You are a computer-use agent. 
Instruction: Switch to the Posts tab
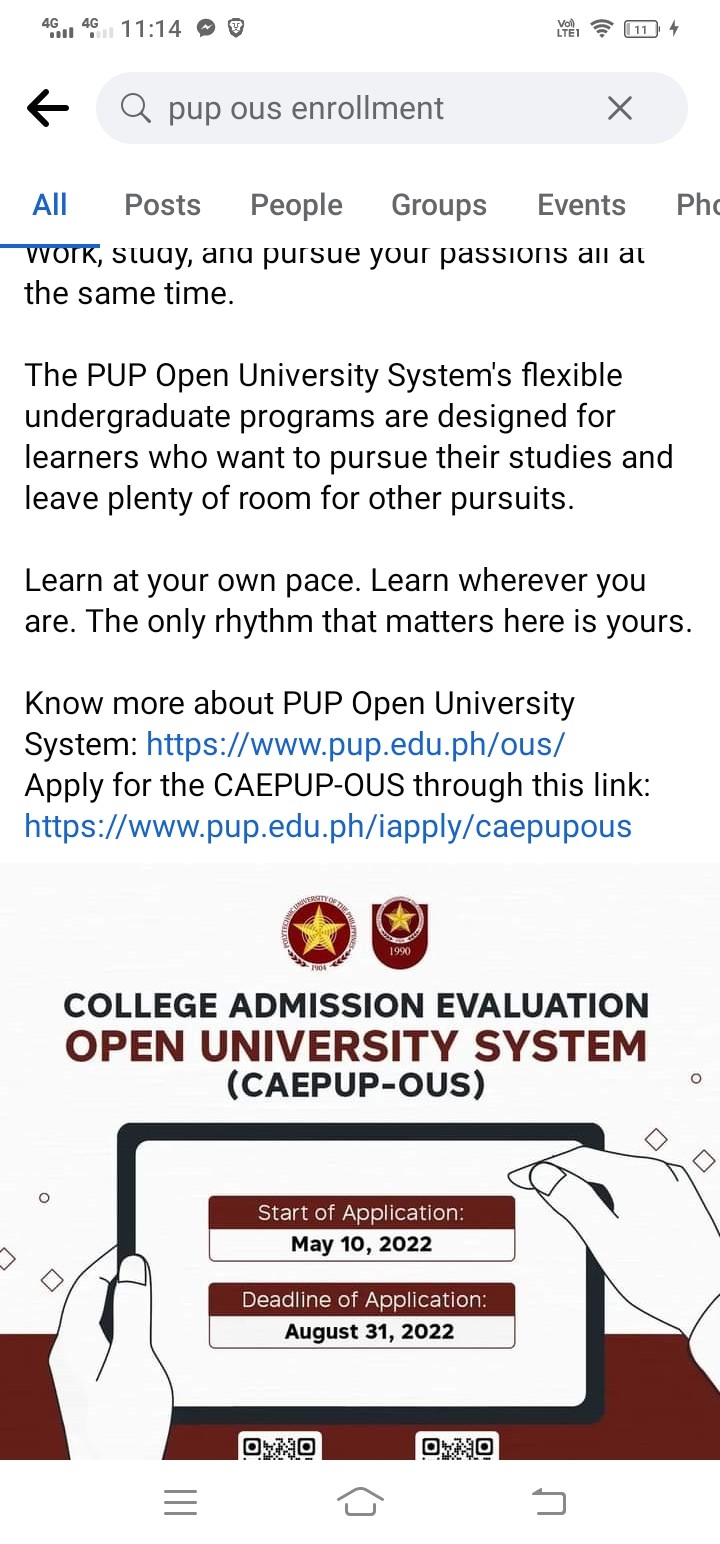pos(162,205)
